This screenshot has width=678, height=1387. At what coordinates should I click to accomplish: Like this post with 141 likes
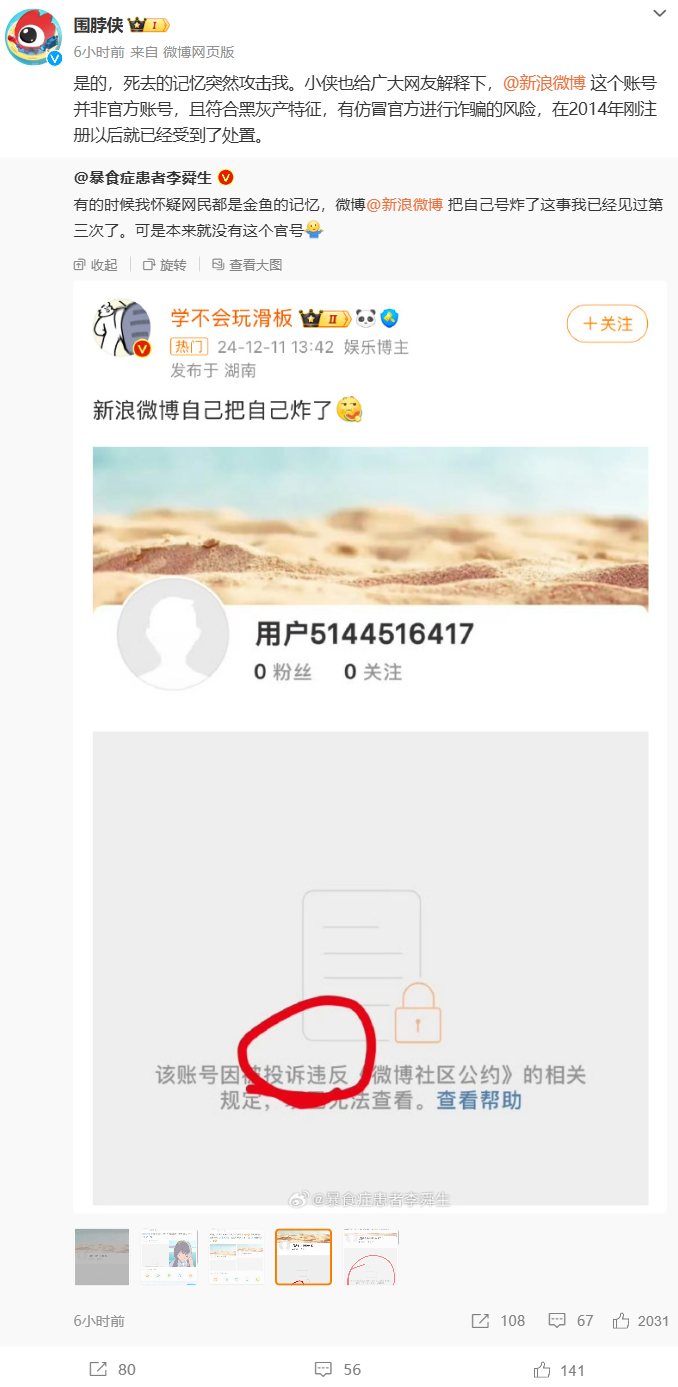559,1370
